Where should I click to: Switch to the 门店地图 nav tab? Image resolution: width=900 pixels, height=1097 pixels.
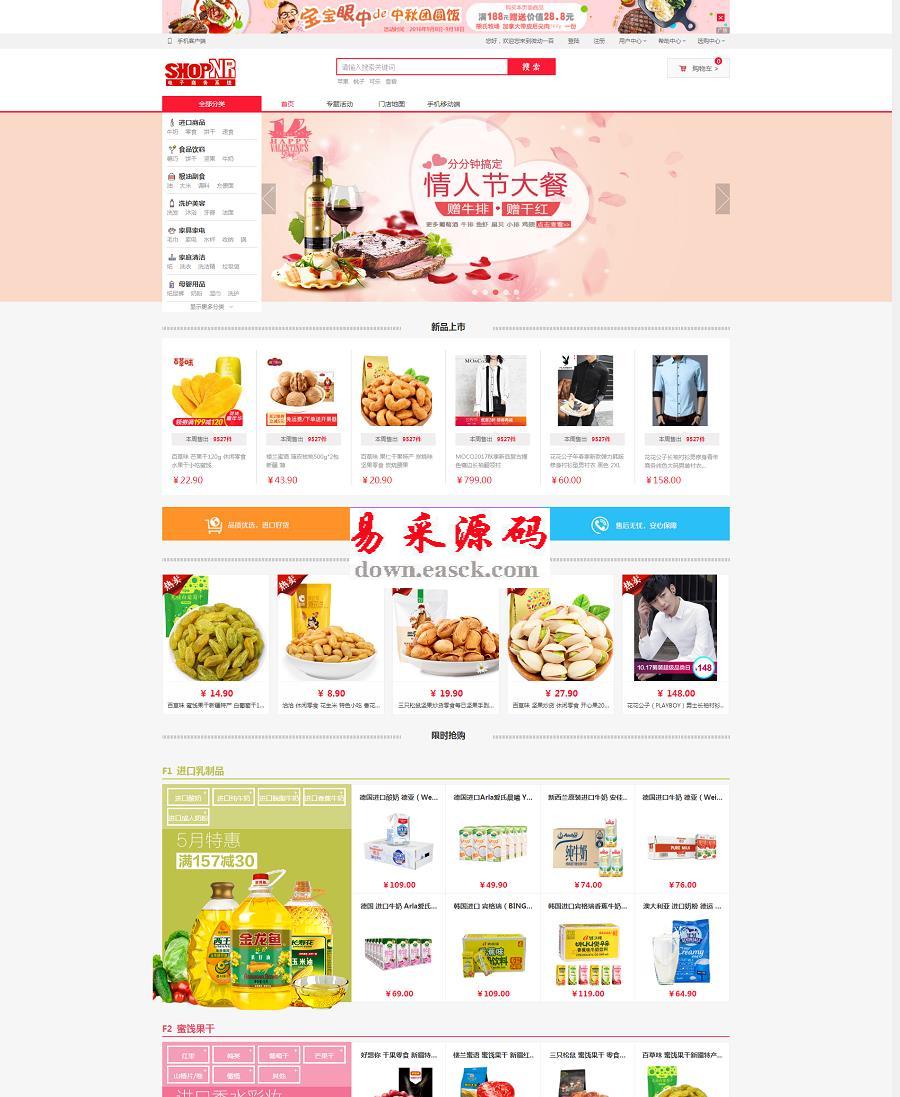tap(391, 104)
